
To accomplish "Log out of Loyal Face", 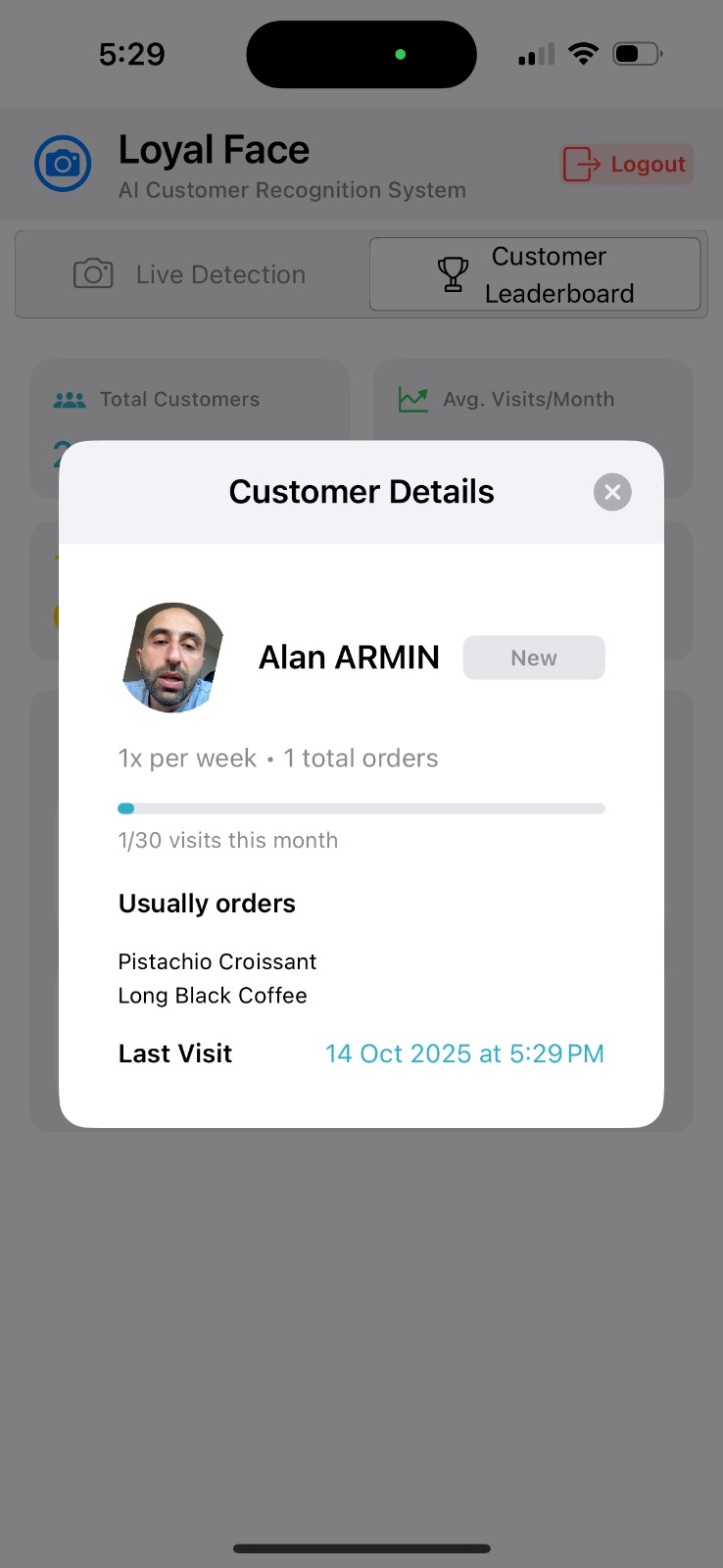I will pyautogui.click(x=626, y=165).
